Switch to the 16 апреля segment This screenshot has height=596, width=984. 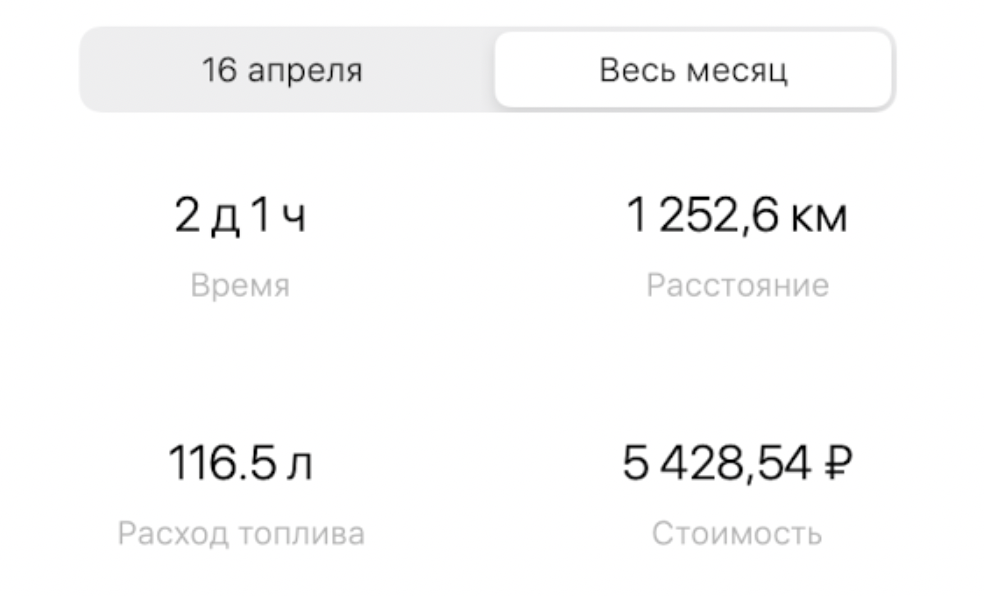[283, 71]
